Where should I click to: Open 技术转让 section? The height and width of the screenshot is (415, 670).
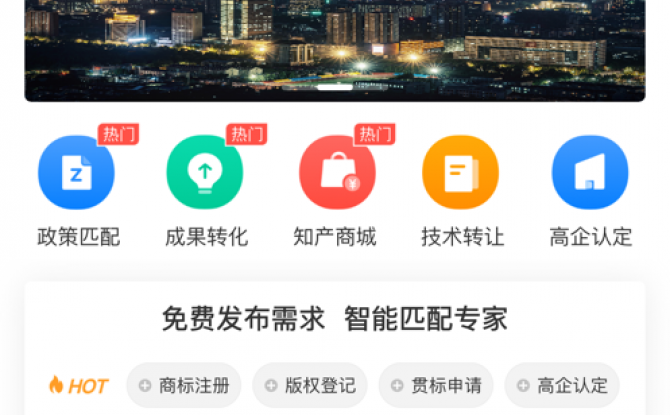[x=461, y=174]
